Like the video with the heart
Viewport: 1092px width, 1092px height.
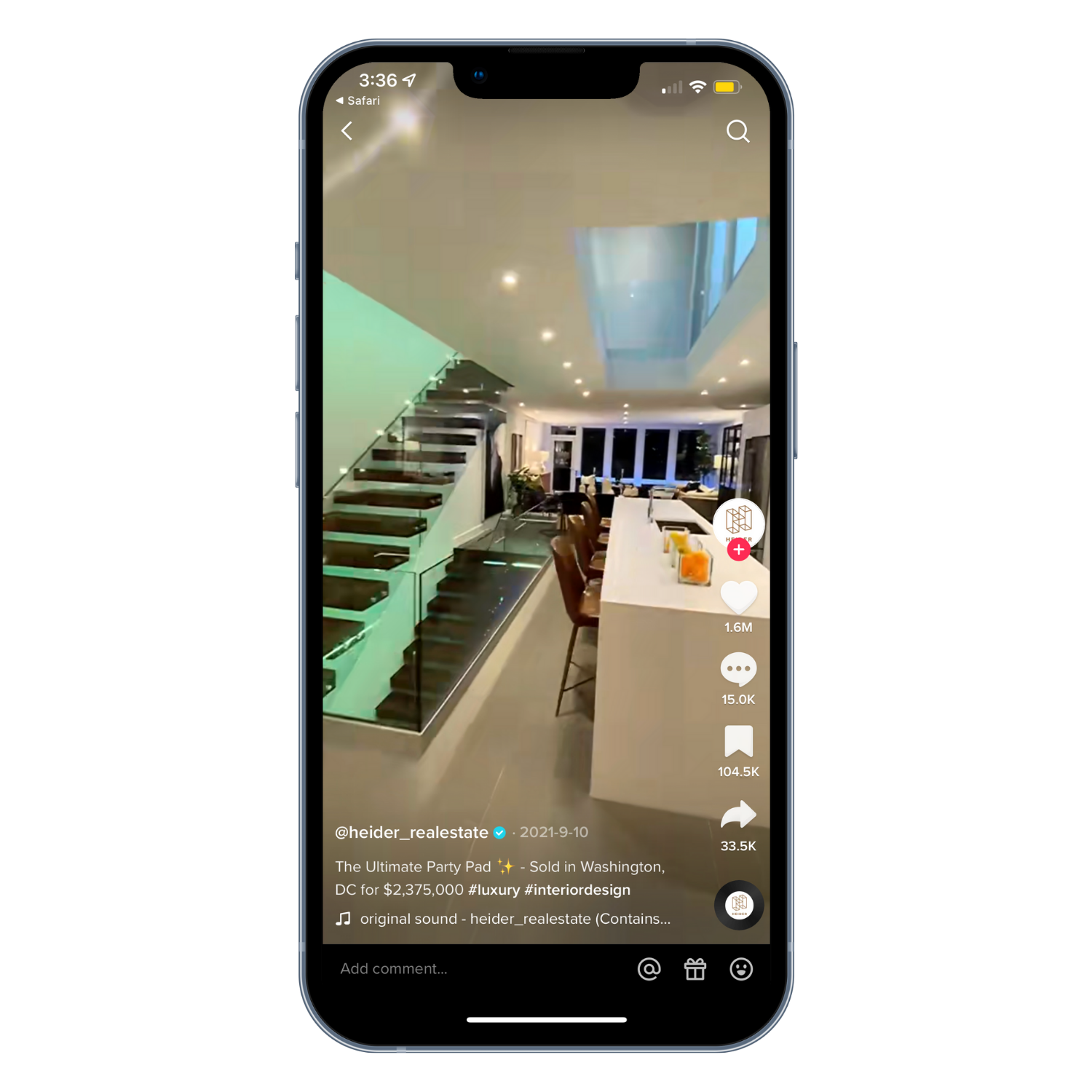738,598
